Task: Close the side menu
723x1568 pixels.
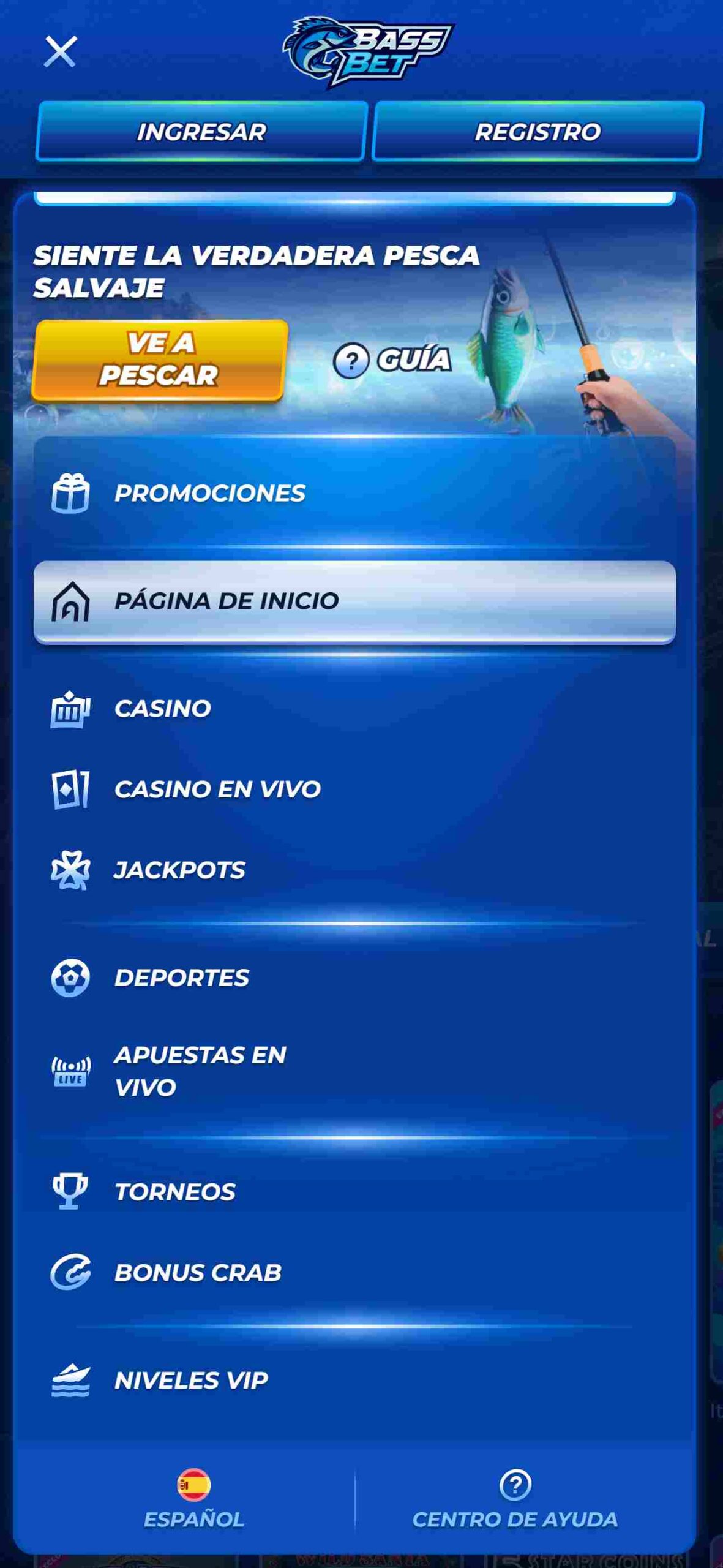Action: coord(60,51)
